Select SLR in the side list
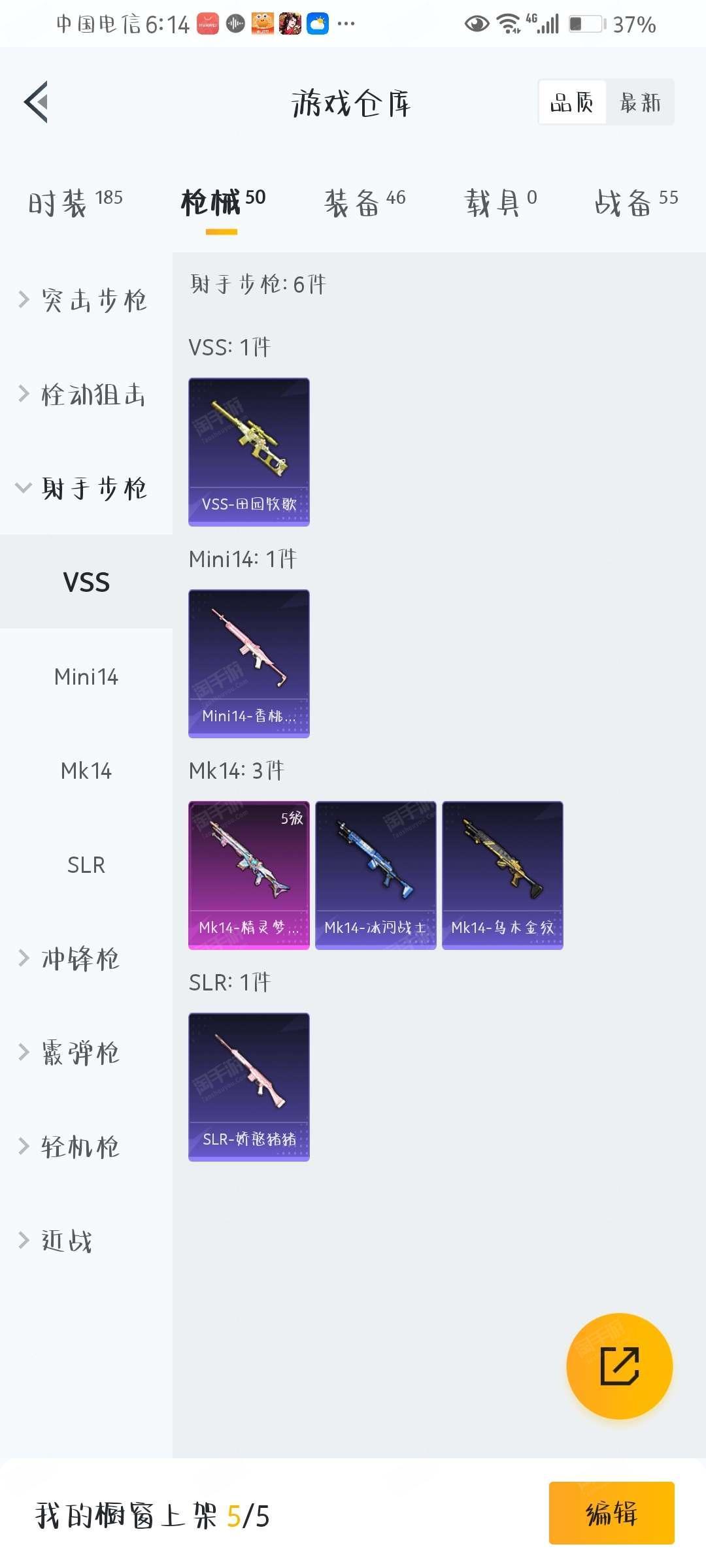 pyautogui.click(x=86, y=865)
